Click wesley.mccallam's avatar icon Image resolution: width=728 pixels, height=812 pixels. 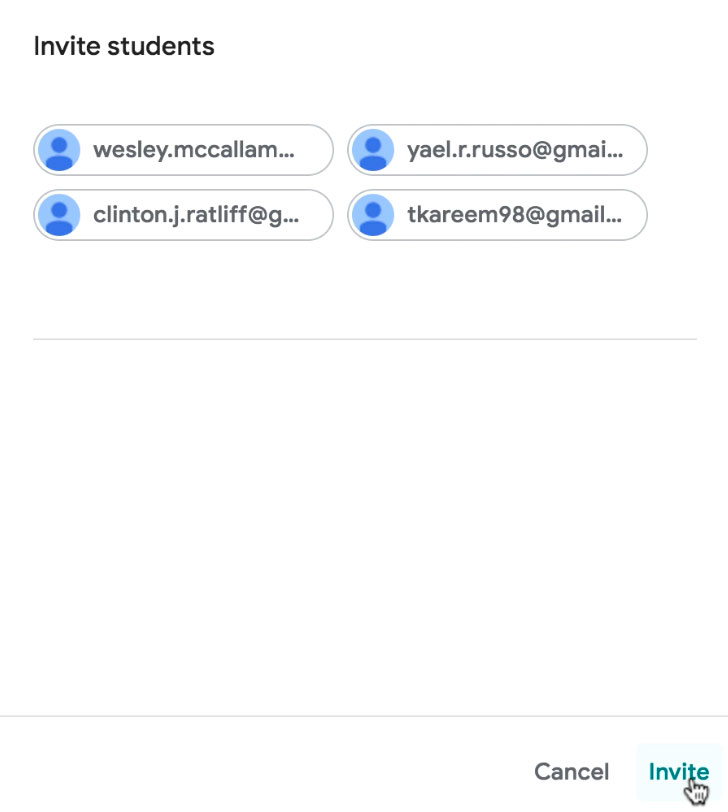(x=58, y=150)
